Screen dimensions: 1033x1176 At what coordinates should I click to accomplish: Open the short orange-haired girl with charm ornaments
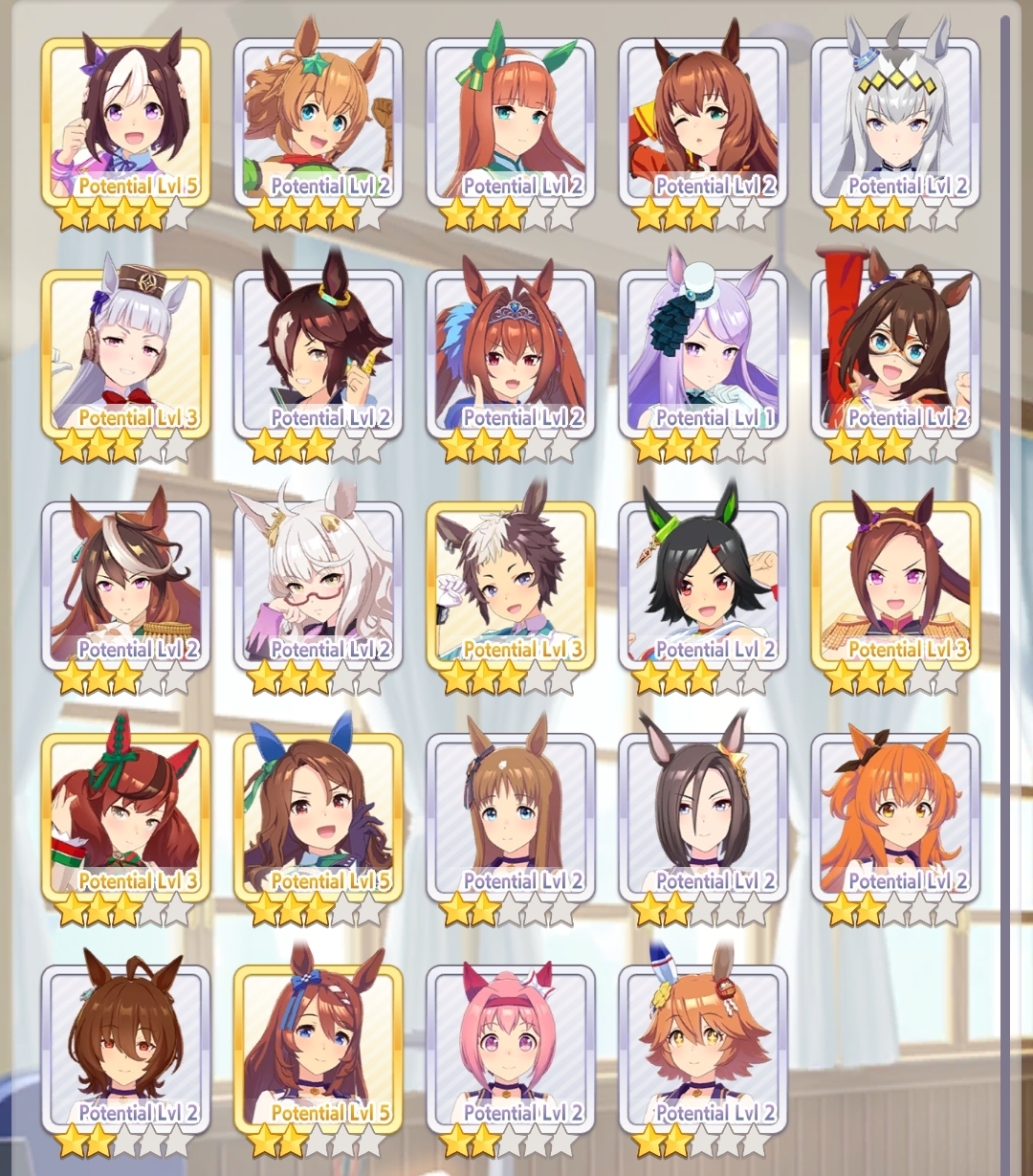(x=703, y=1048)
